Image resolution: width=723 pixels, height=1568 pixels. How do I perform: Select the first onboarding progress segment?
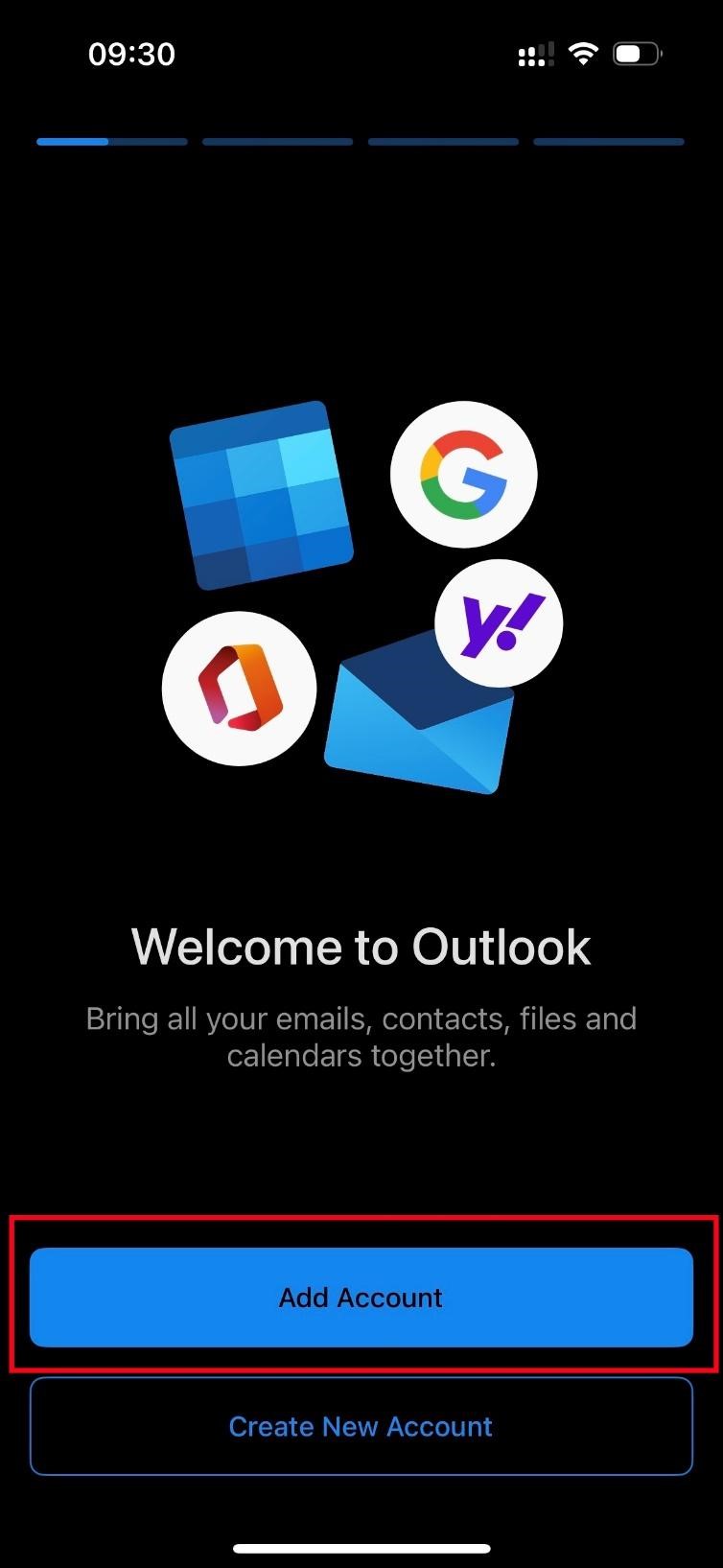(x=111, y=141)
